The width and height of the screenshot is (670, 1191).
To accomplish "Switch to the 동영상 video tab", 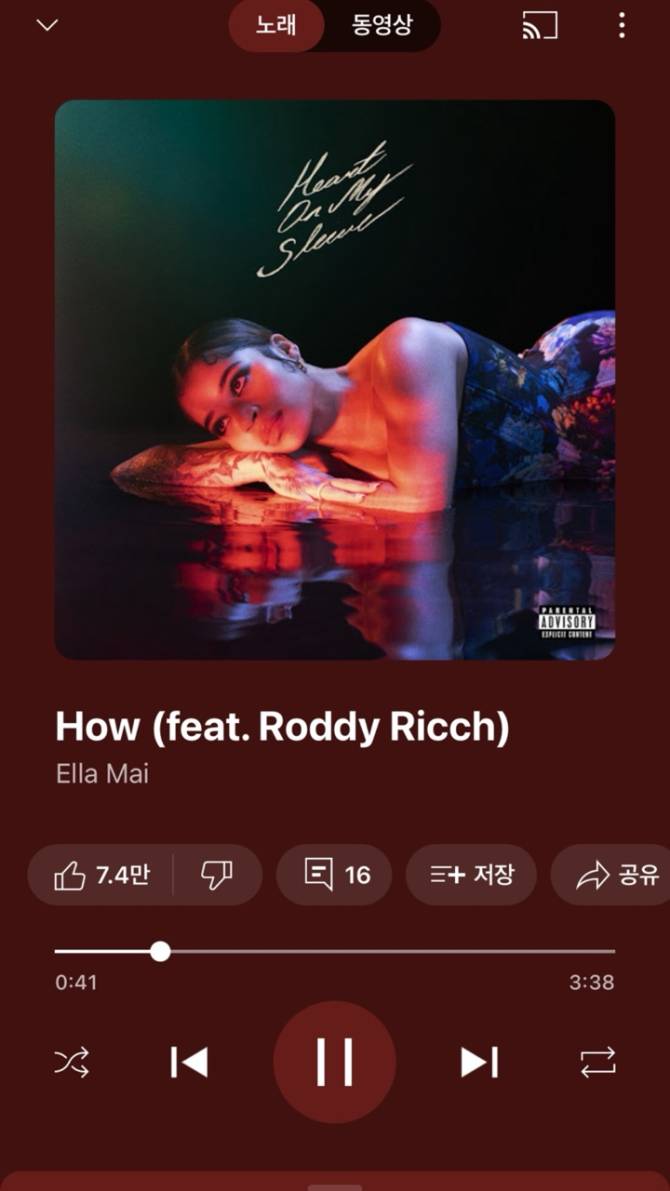I will (381, 26).
